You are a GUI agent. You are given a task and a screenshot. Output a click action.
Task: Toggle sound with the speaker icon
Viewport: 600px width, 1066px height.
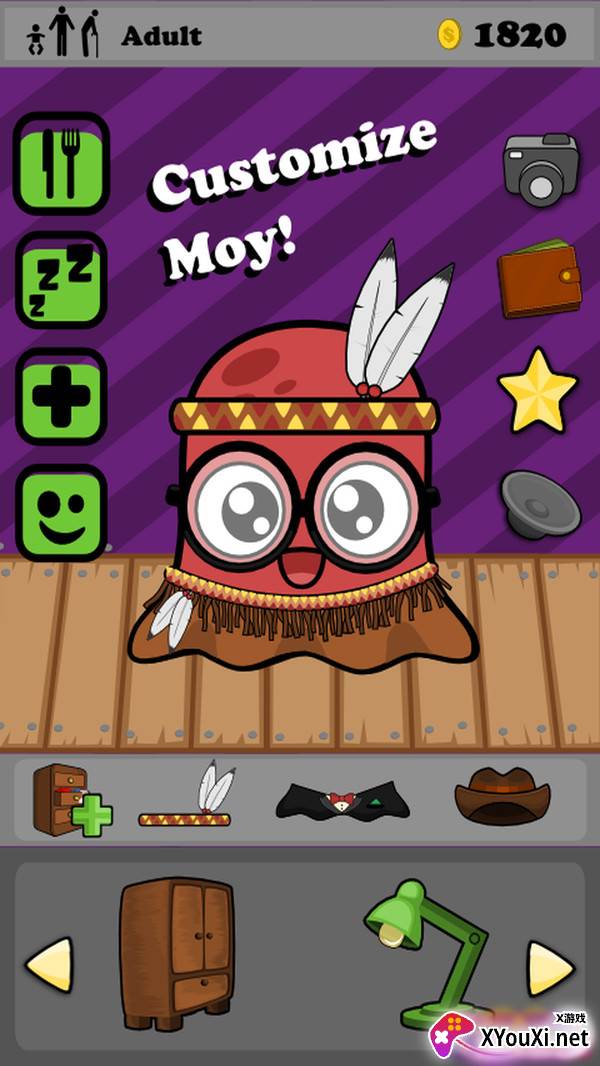coord(541,504)
